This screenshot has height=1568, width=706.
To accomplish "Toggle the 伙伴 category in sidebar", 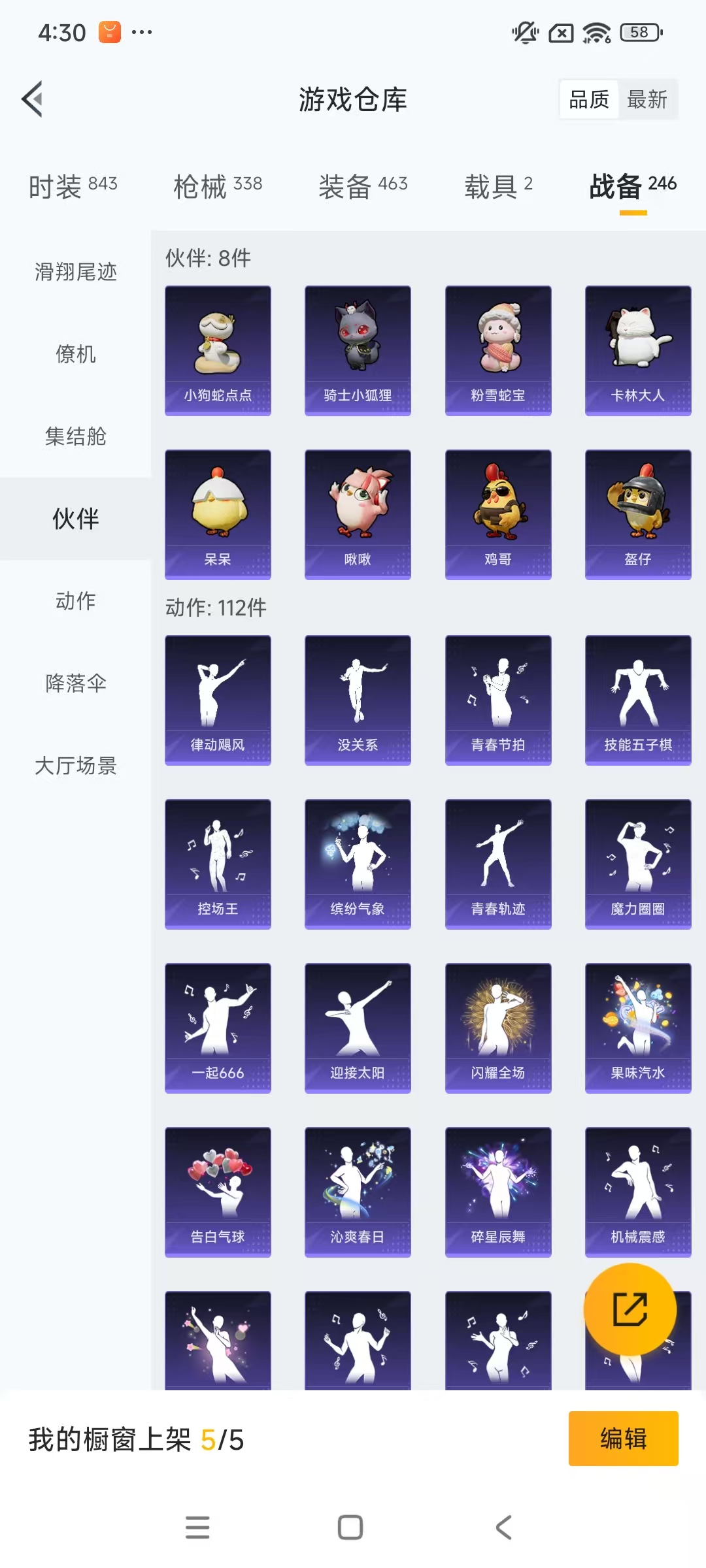I will (74, 519).
